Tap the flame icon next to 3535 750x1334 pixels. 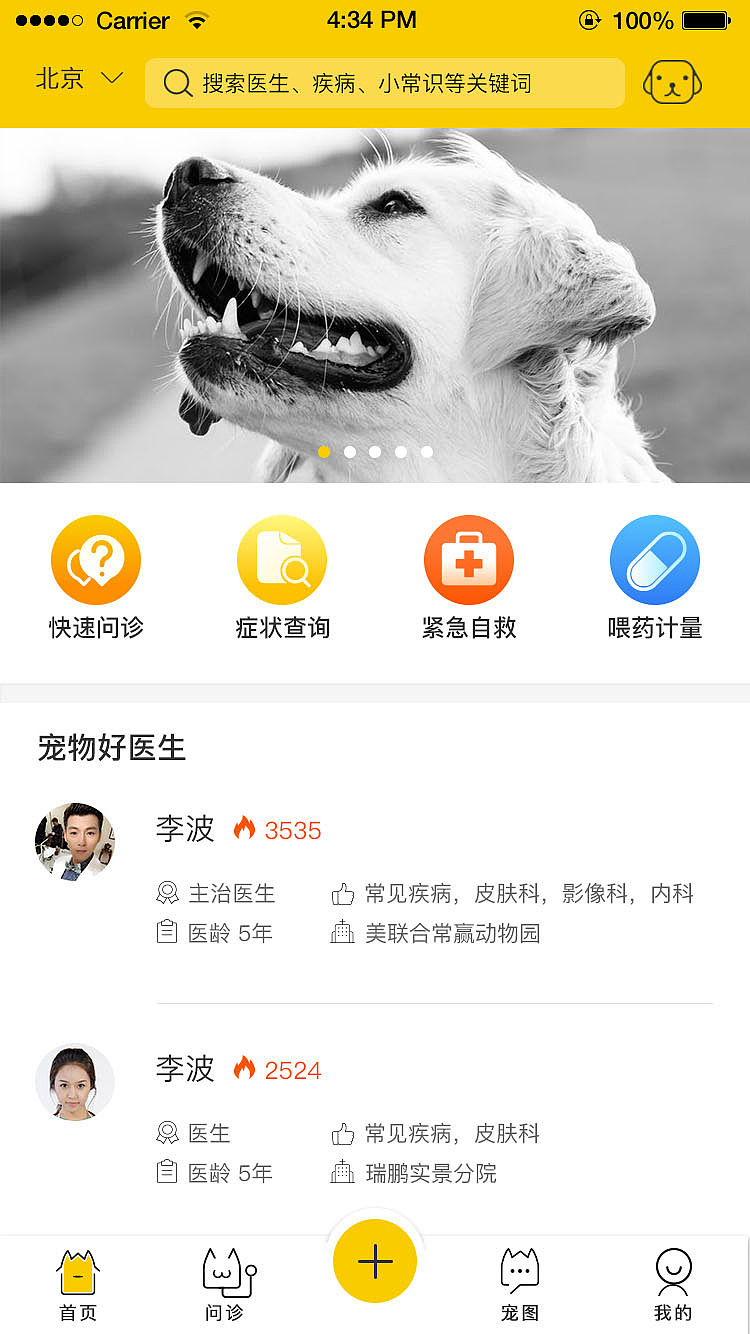(246, 829)
